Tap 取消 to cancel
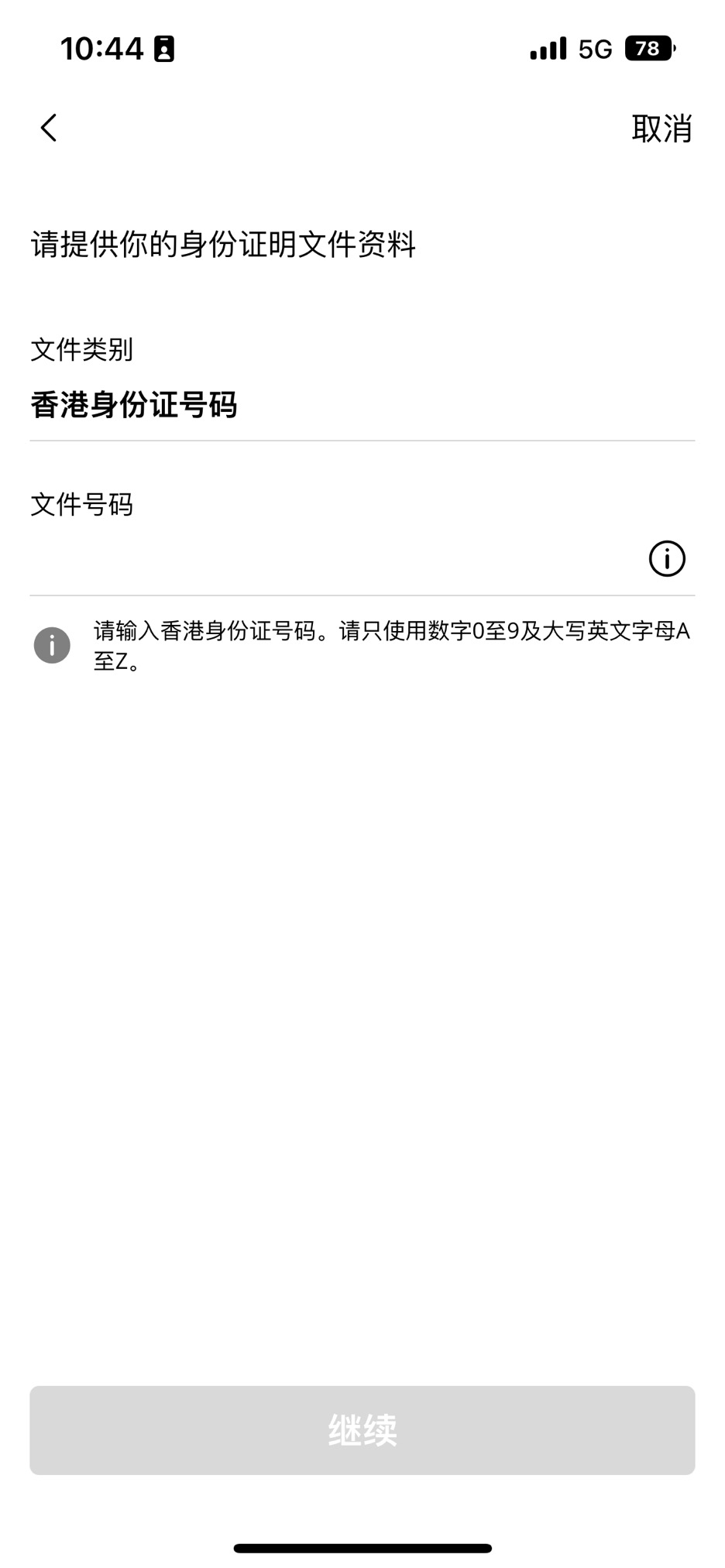The width and height of the screenshot is (725, 1568). point(661,129)
